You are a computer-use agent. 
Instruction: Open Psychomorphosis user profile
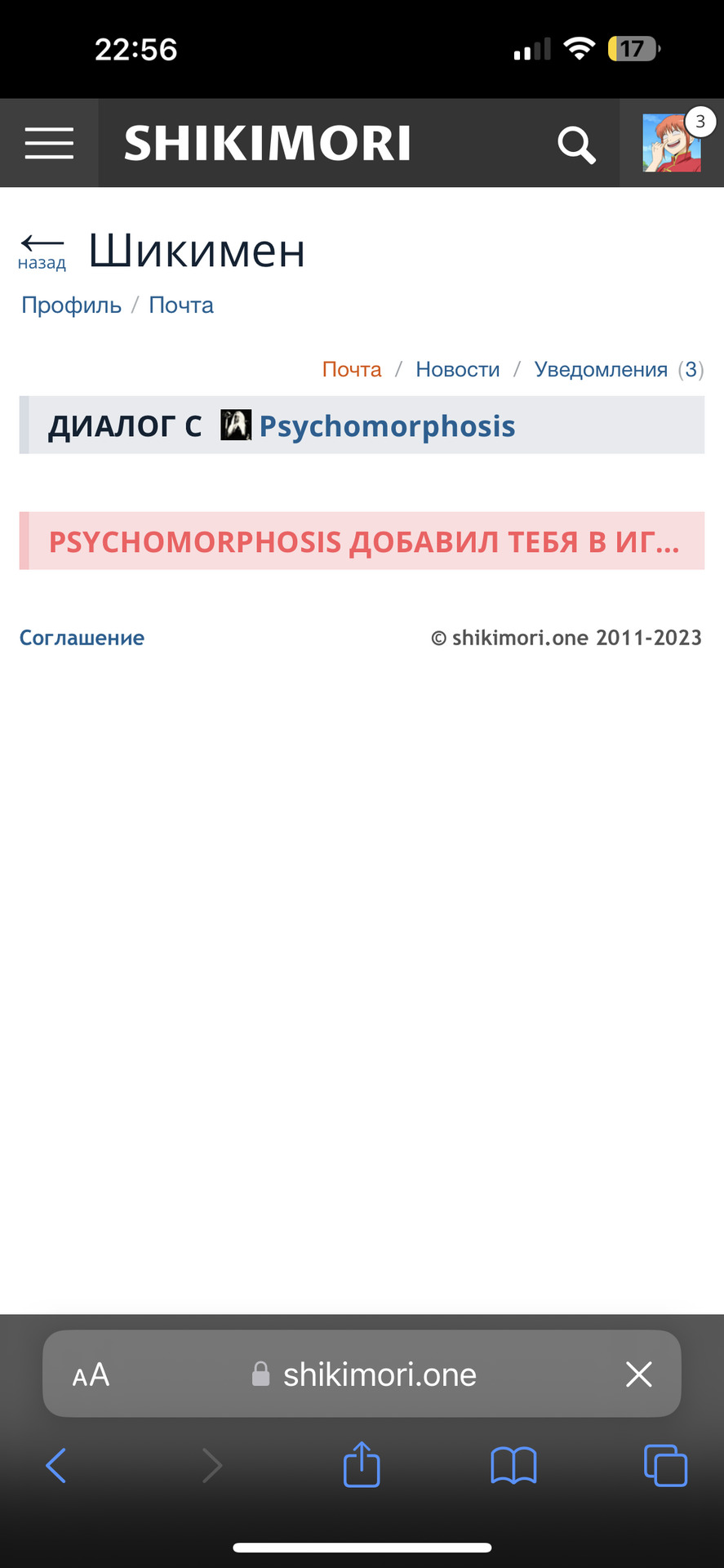pyautogui.click(x=387, y=426)
